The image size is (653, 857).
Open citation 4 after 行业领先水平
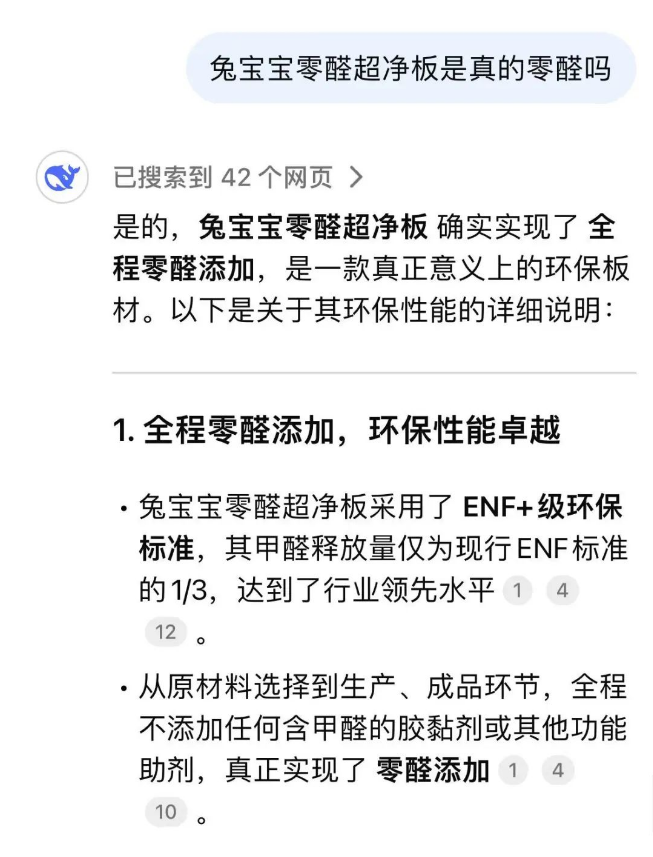[561, 591]
